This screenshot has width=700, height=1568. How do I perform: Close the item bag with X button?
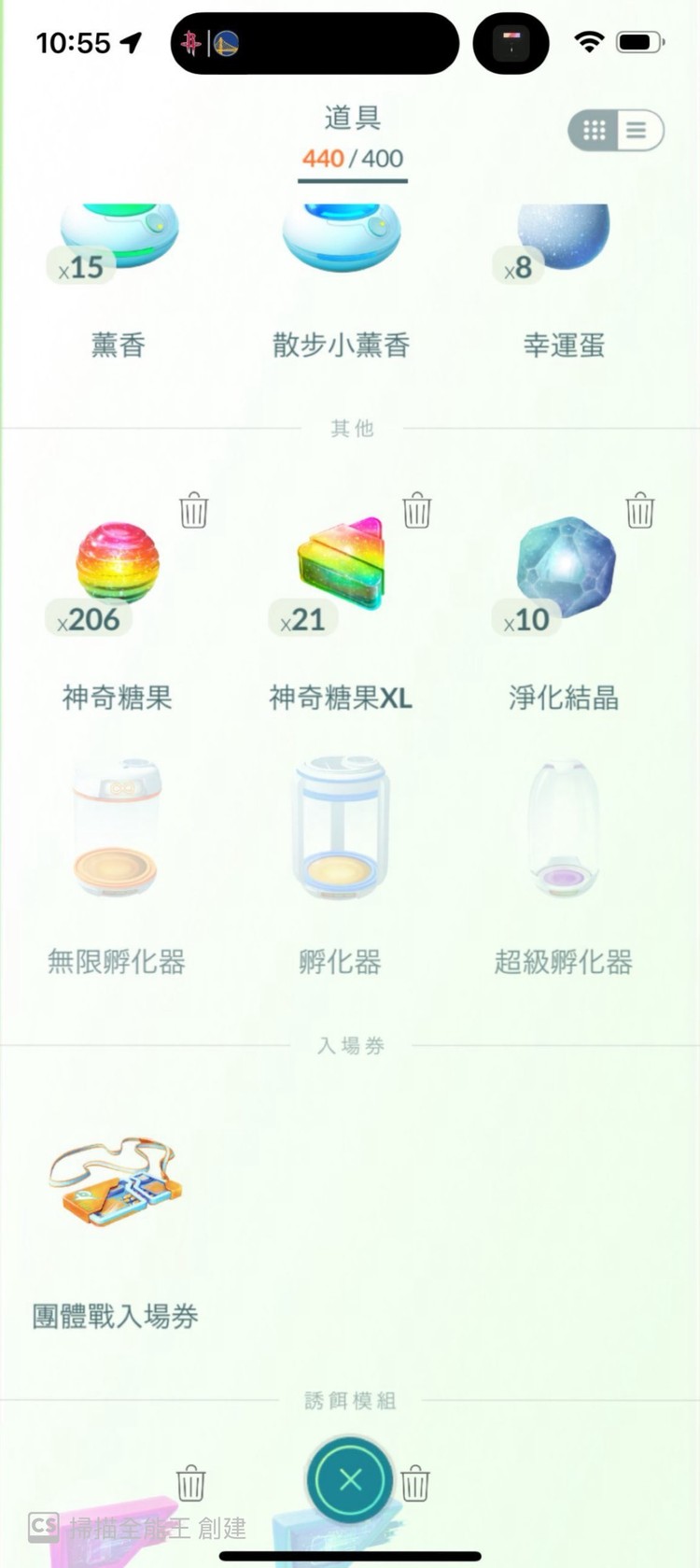click(x=350, y=1479)
